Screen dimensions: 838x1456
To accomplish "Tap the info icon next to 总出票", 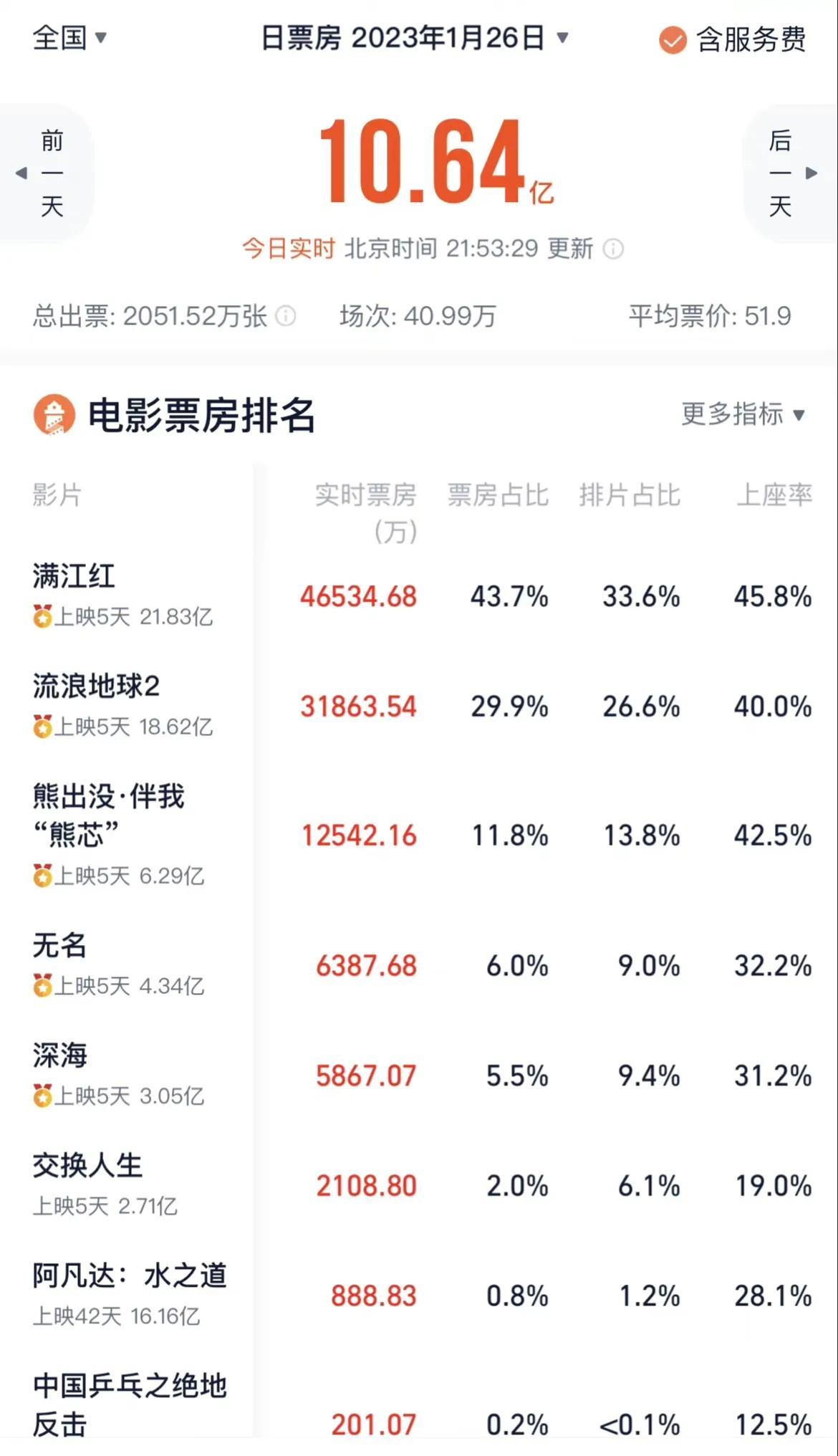I will 285,315.
